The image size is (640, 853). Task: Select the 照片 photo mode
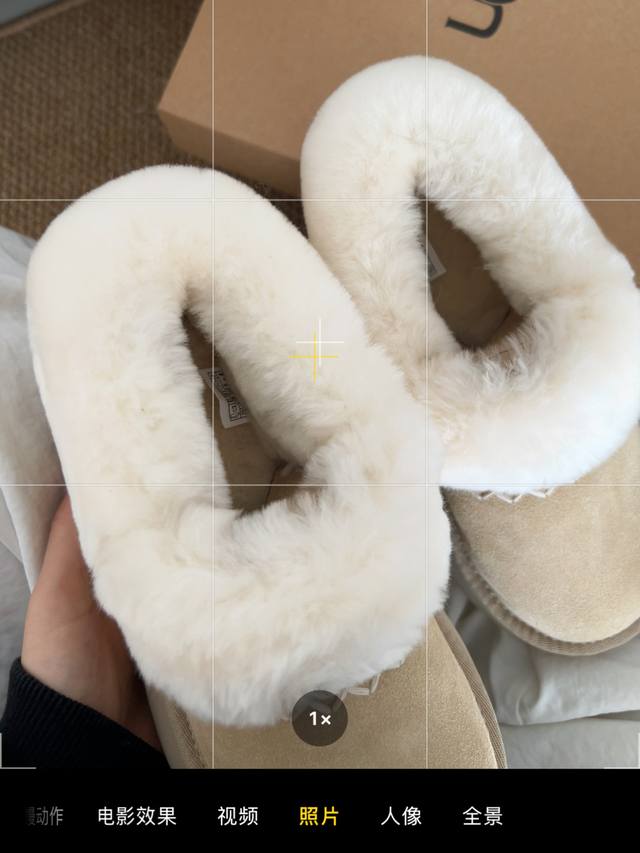tap(319, 816)
